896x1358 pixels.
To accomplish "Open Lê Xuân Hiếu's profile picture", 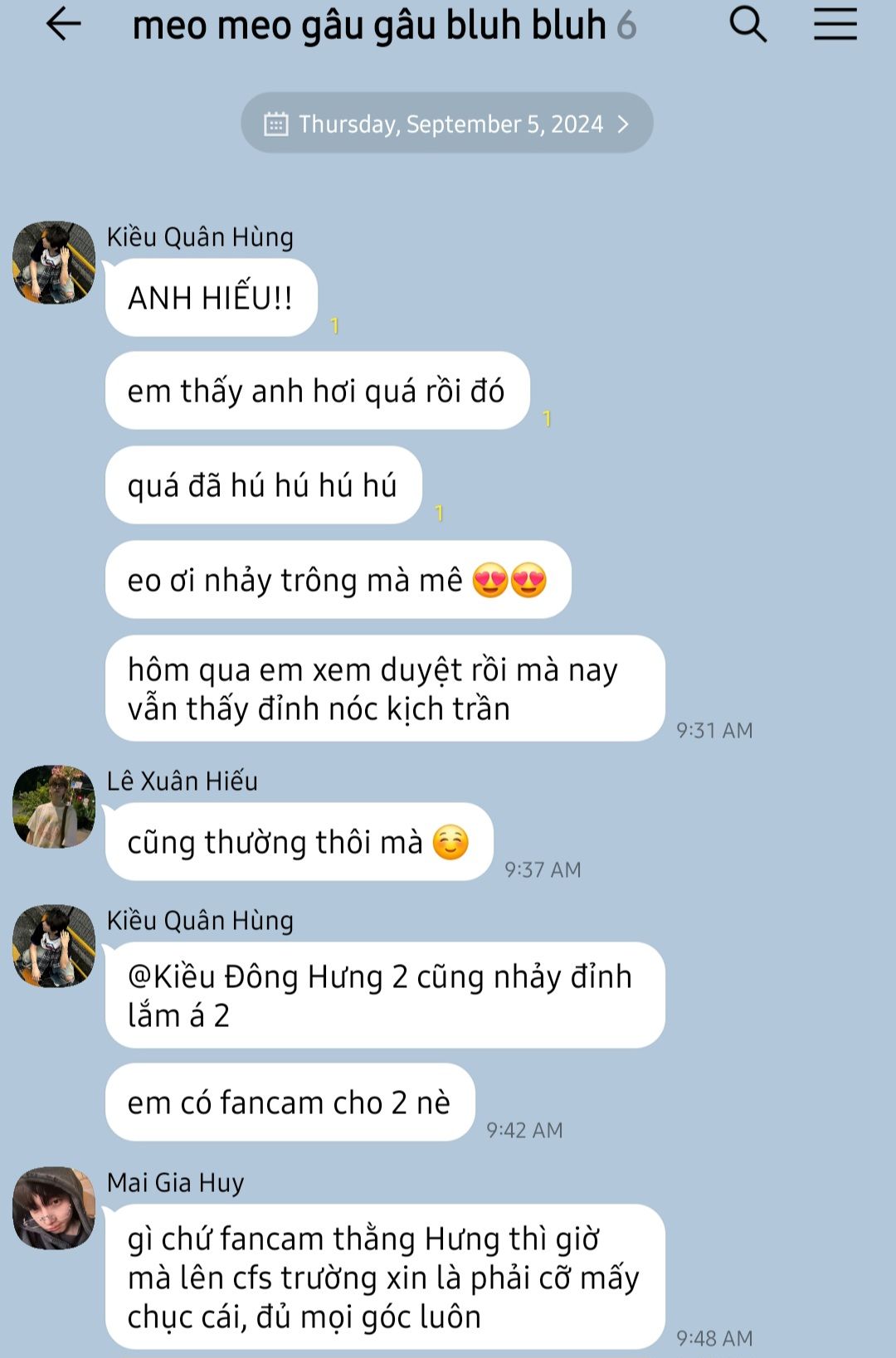I will click(x=54, y=806).
